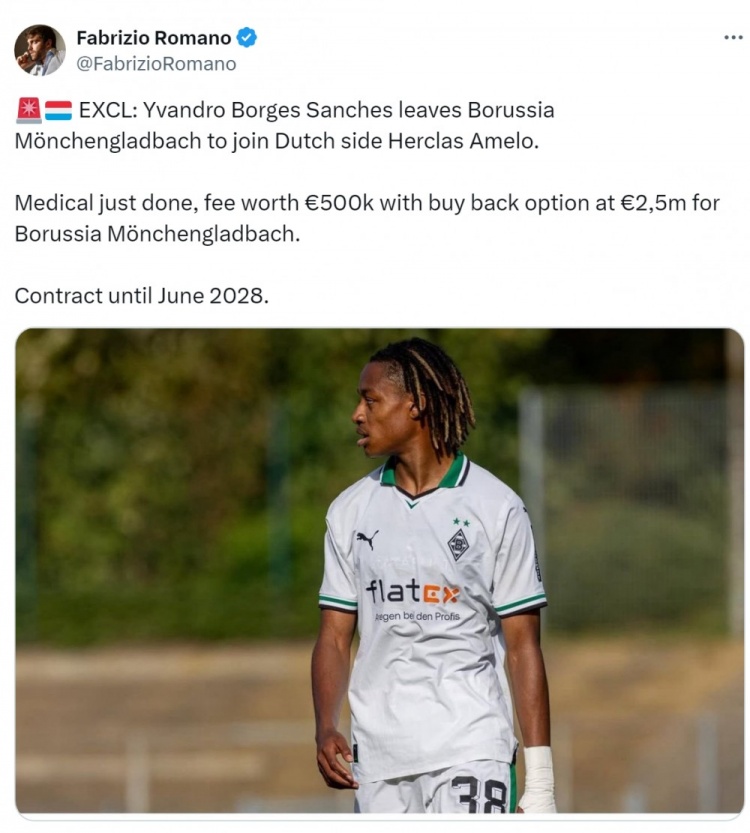Viewport: 750px width, 833px height.
Task: Open Fabrizio Romano's profile picture
Action: (40, 50)
